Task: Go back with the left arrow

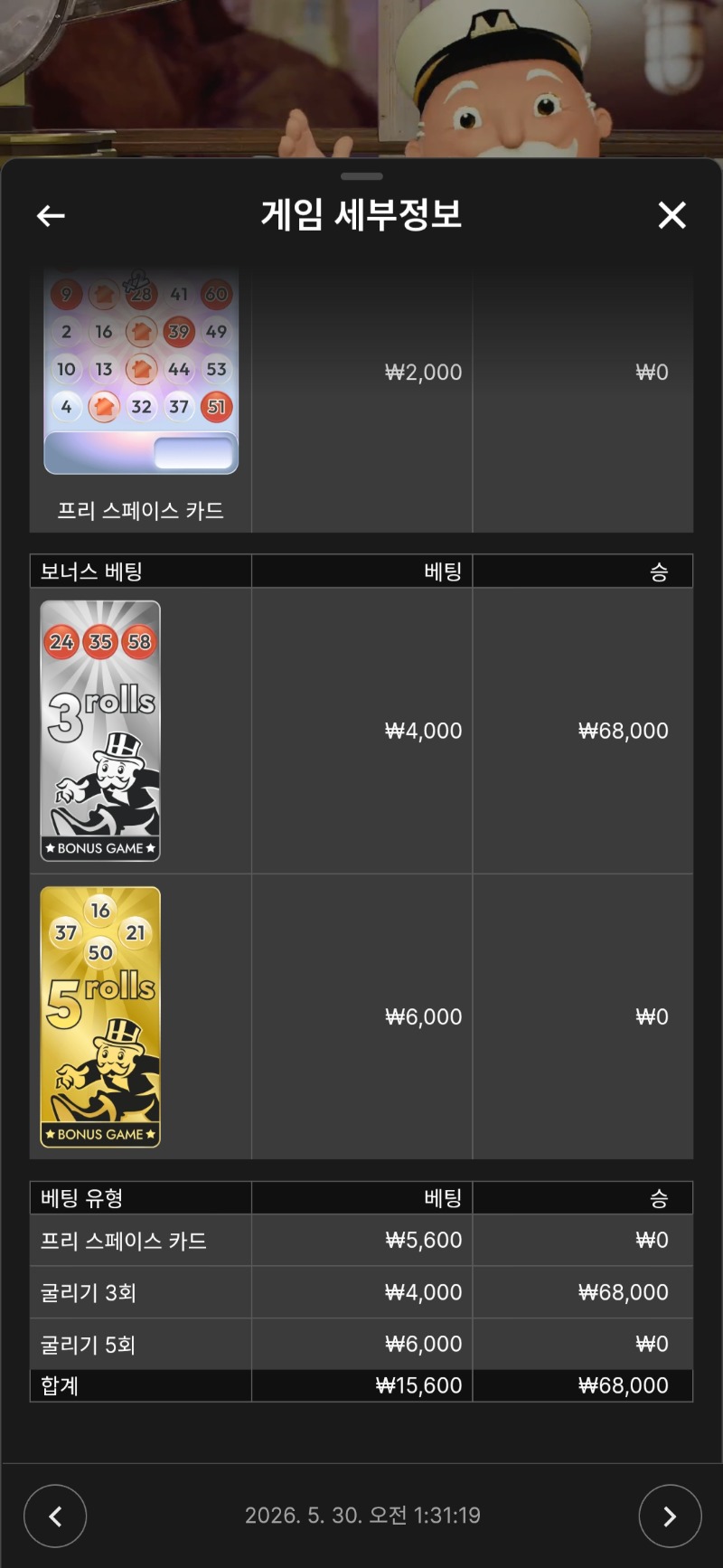Action: pyautogui.click(x=51, y=215)
